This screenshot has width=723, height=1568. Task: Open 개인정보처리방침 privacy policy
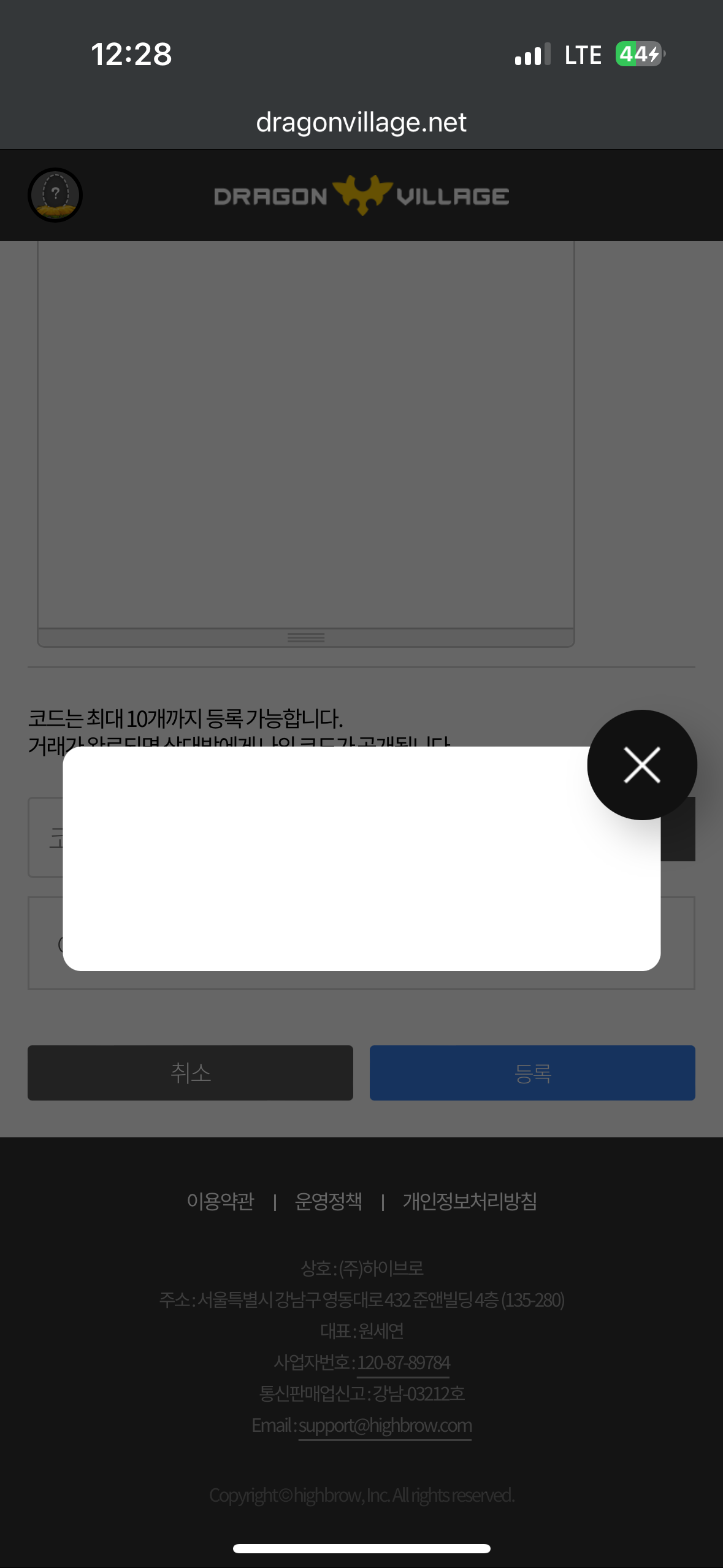point(470,1201)
